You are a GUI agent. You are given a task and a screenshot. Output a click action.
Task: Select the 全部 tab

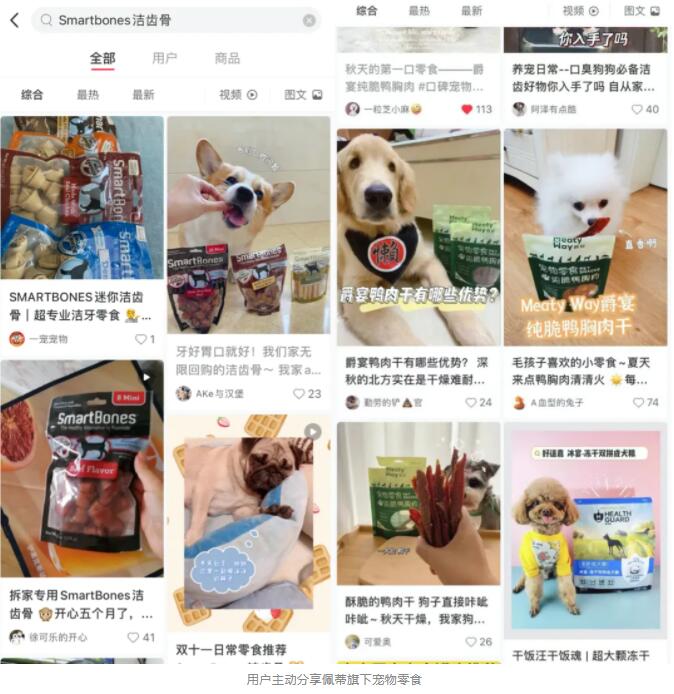[103, 58]
